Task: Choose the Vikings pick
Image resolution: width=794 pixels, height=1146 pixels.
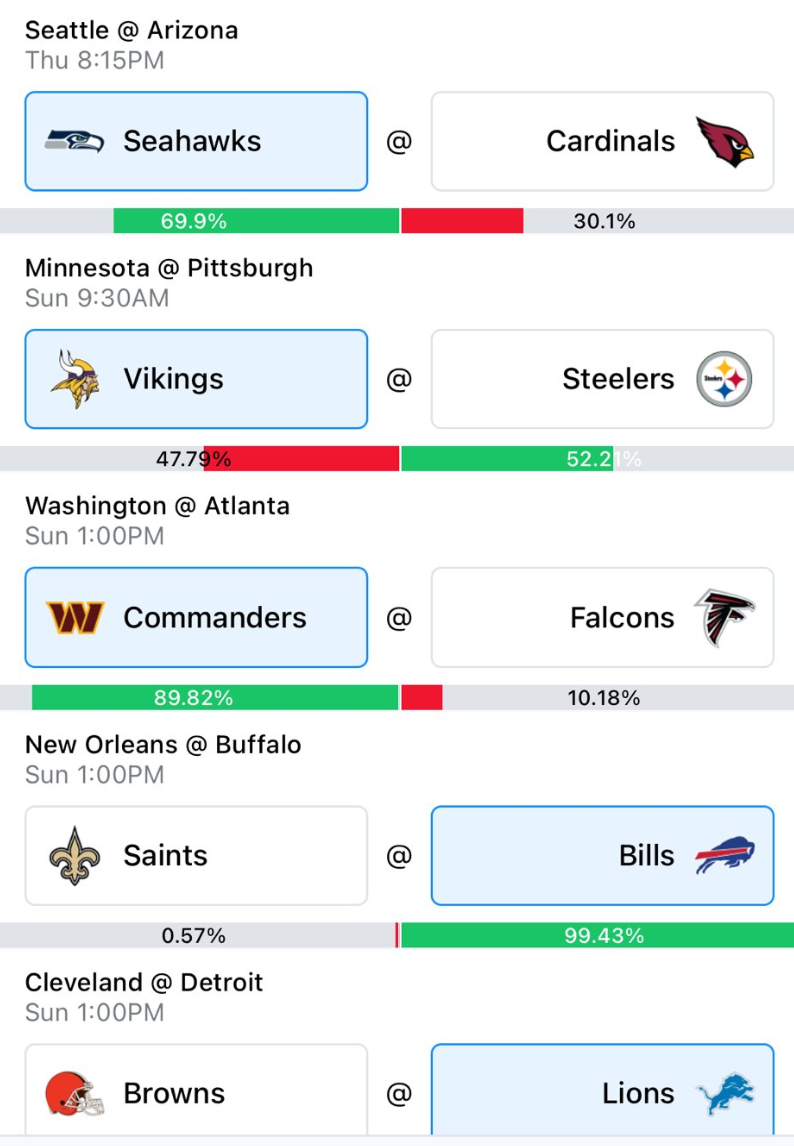Action: click(196, 379)
